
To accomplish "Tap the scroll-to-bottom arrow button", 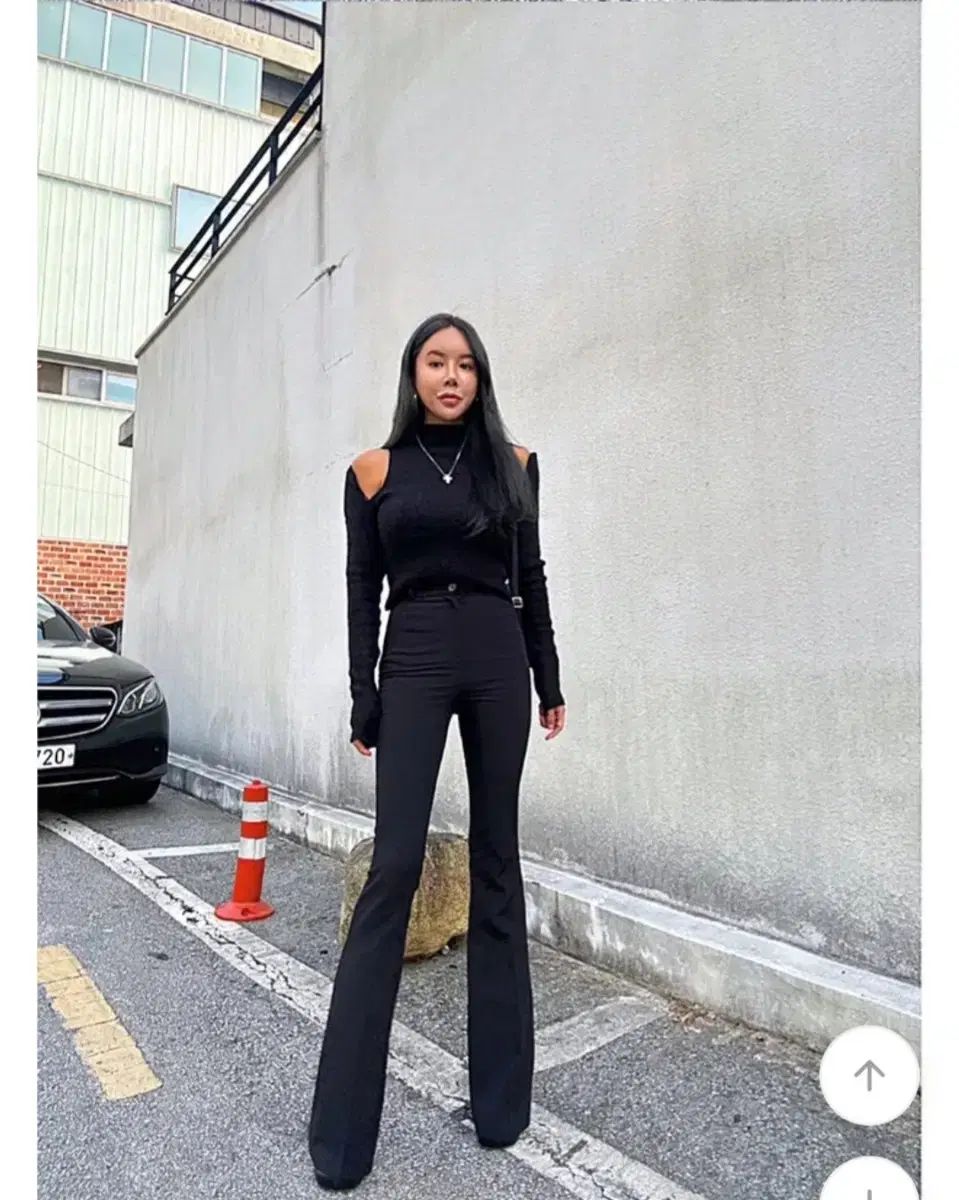I will [x=868, y=1185].
